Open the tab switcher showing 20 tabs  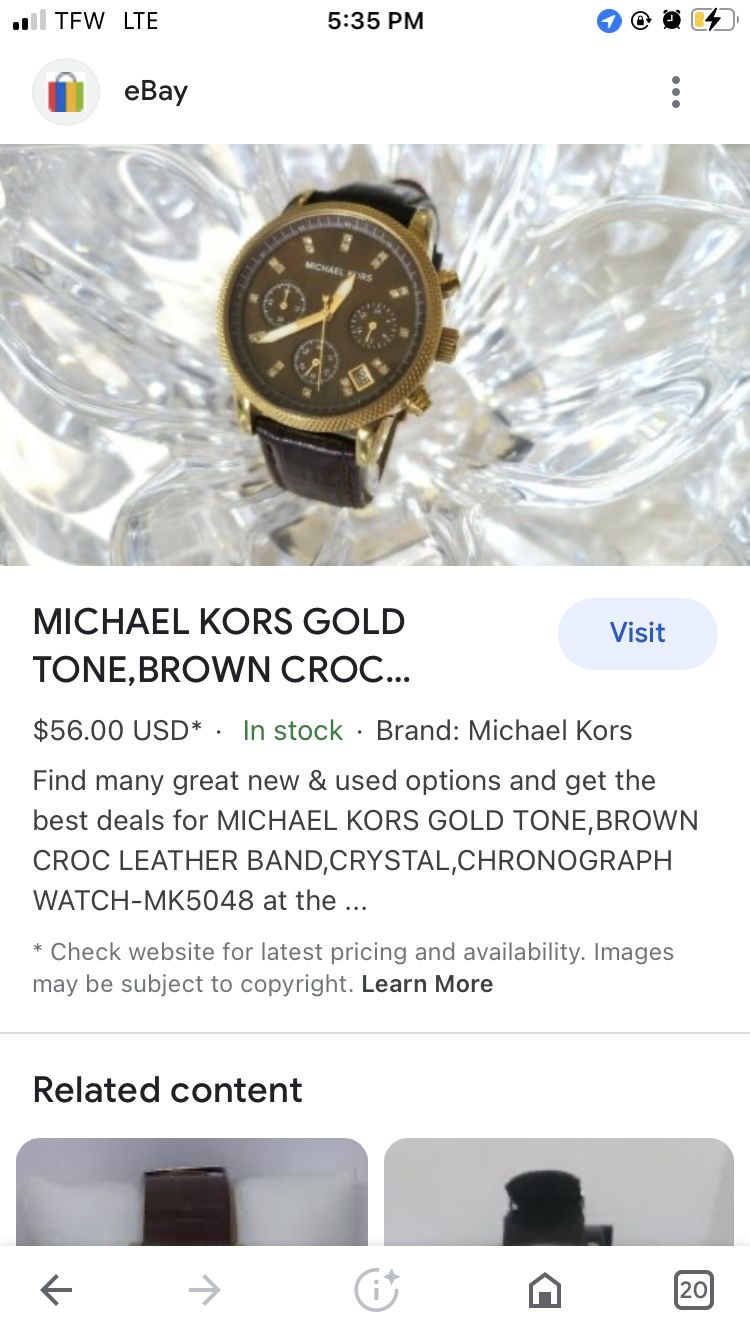click(x=694, y=1290)
